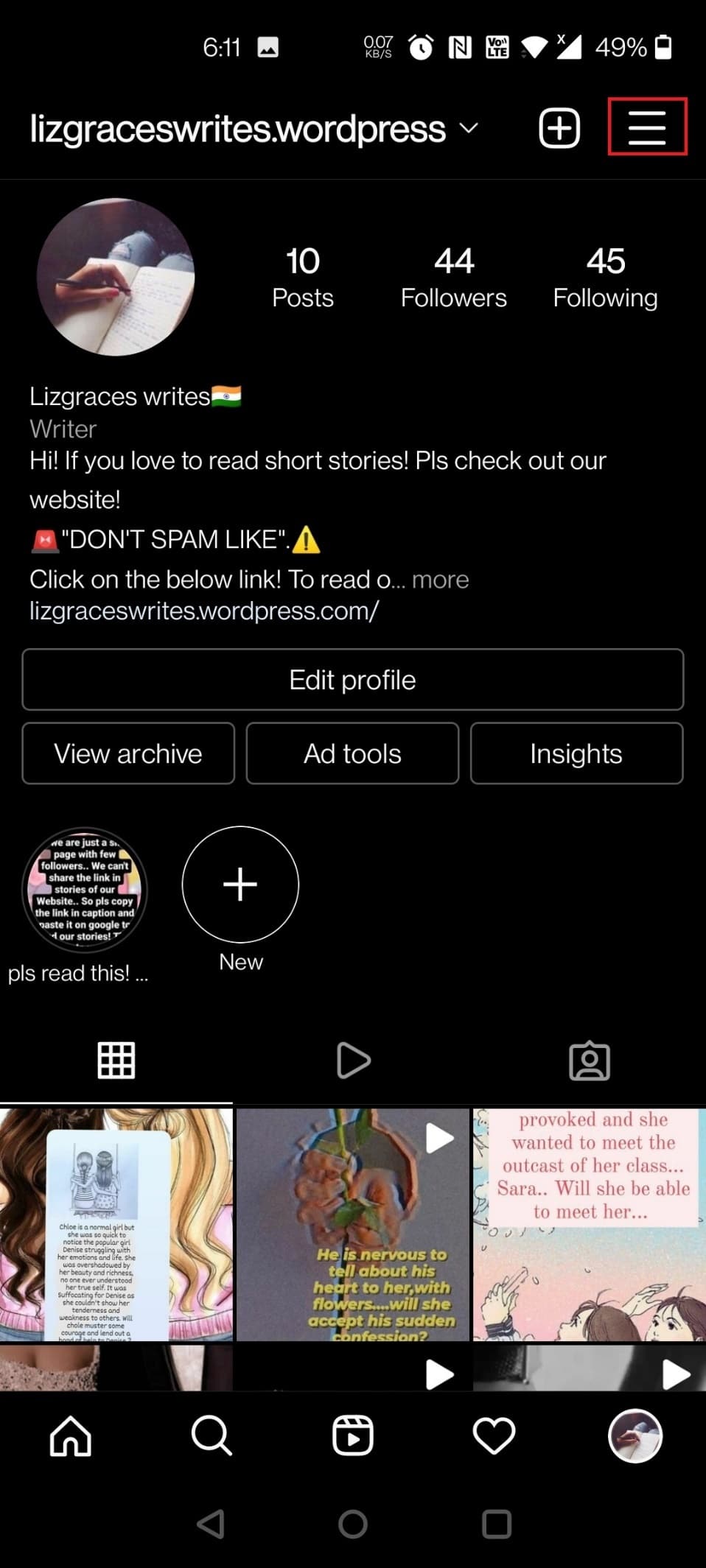Screen dimensions: 706x1568
Task: Open View archive
Action: coord(128,753)
